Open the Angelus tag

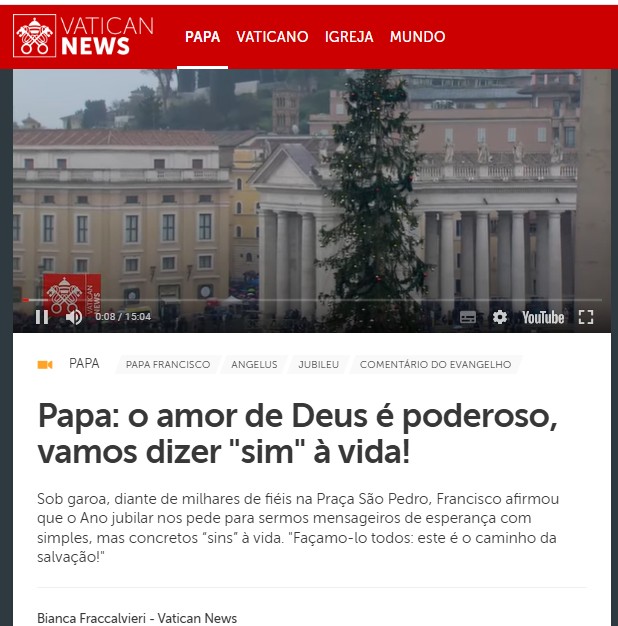tap(254, 365)
